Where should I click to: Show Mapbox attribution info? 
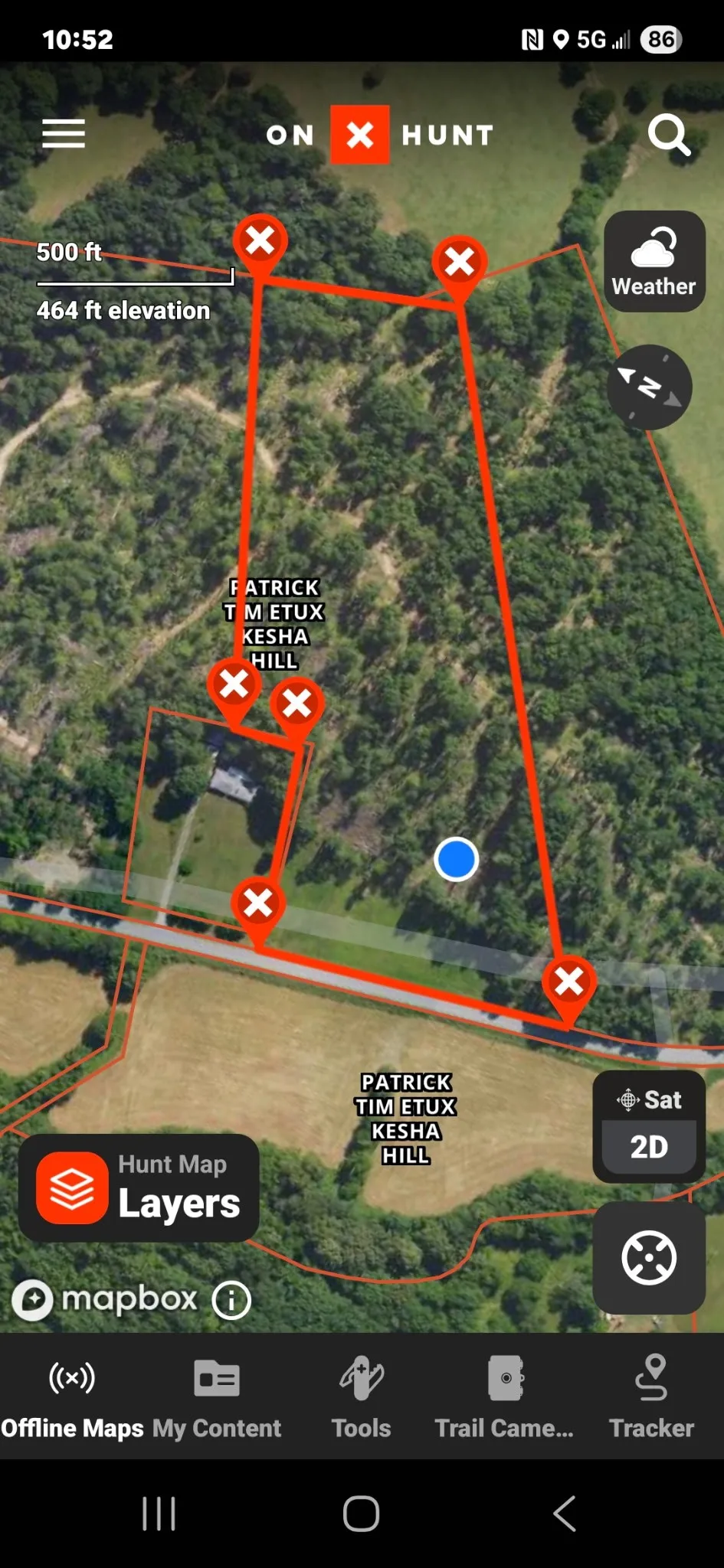coord(231,1300)
